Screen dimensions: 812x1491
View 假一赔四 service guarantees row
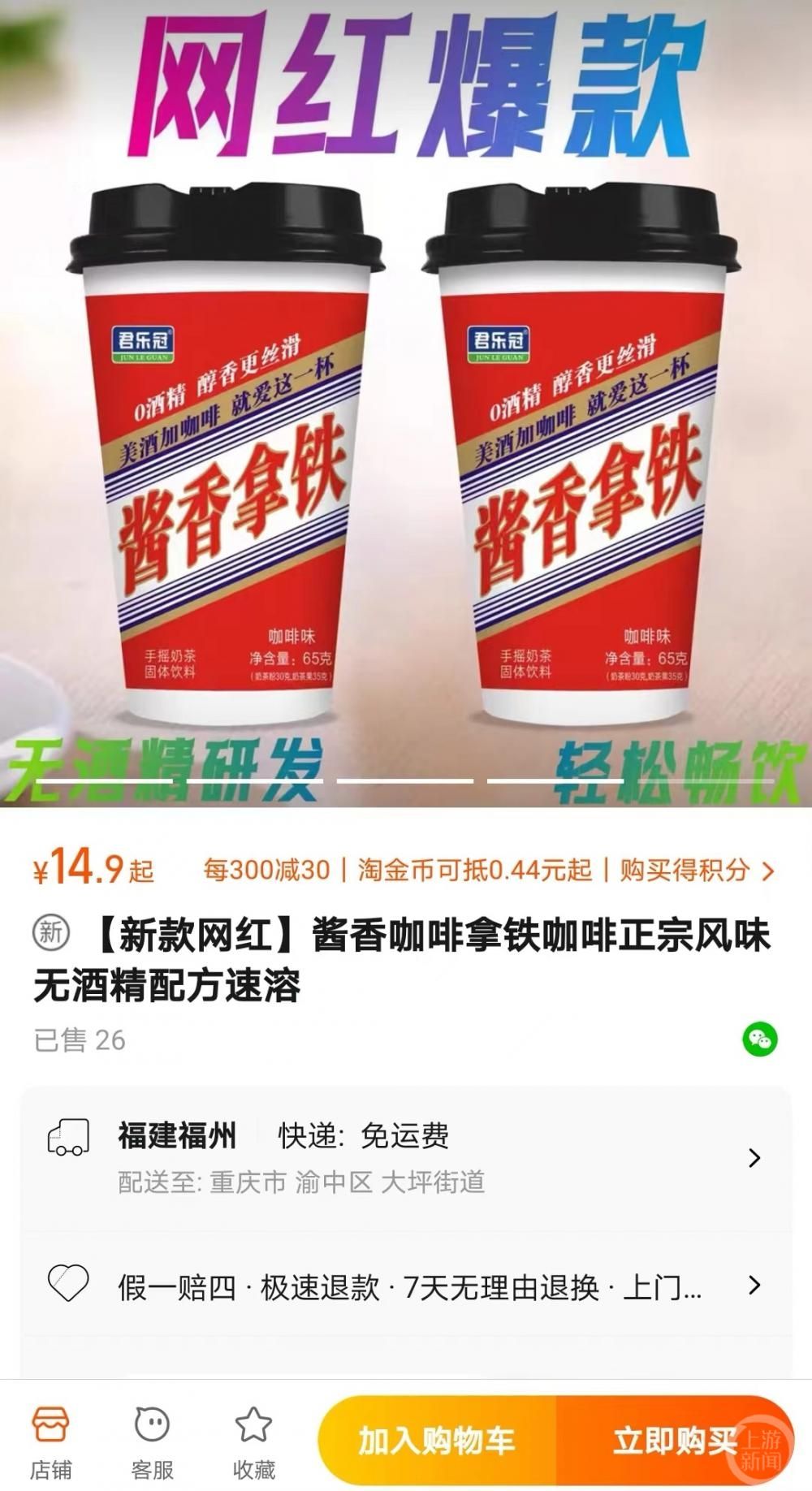pyautogui.click(x=406, y=1286)
